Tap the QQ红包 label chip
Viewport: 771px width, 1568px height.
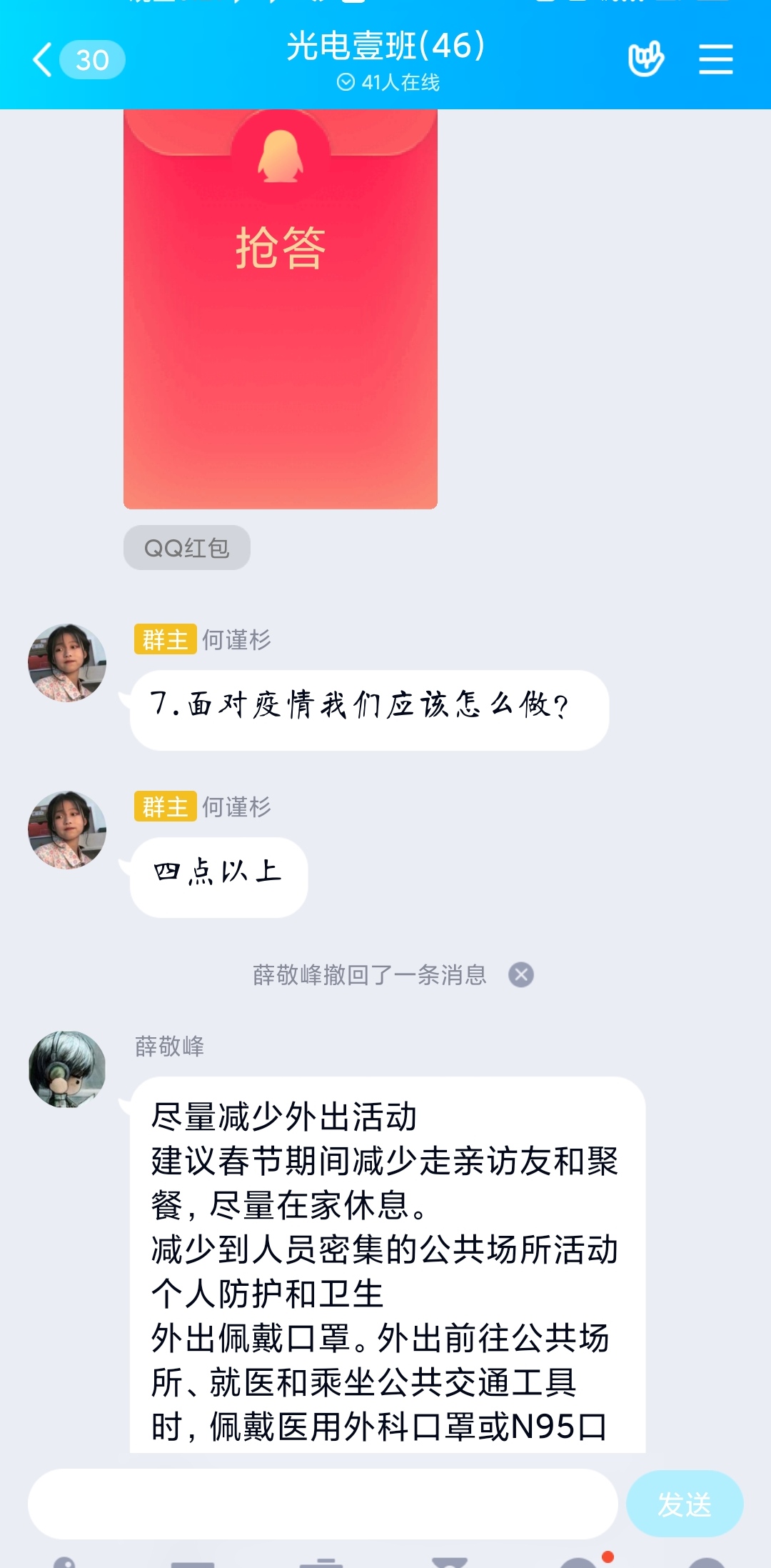click(186, 548)
